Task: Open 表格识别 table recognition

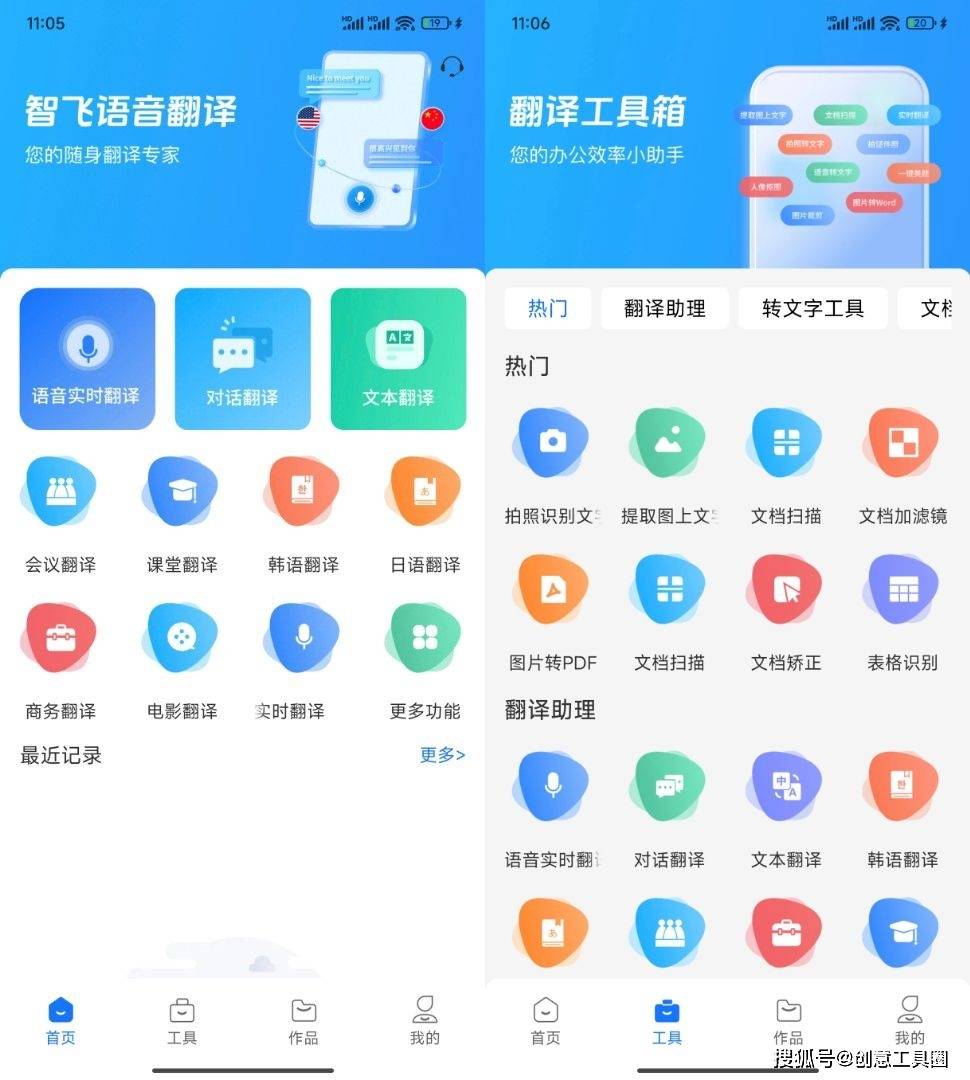Action: tap(903, 592)
